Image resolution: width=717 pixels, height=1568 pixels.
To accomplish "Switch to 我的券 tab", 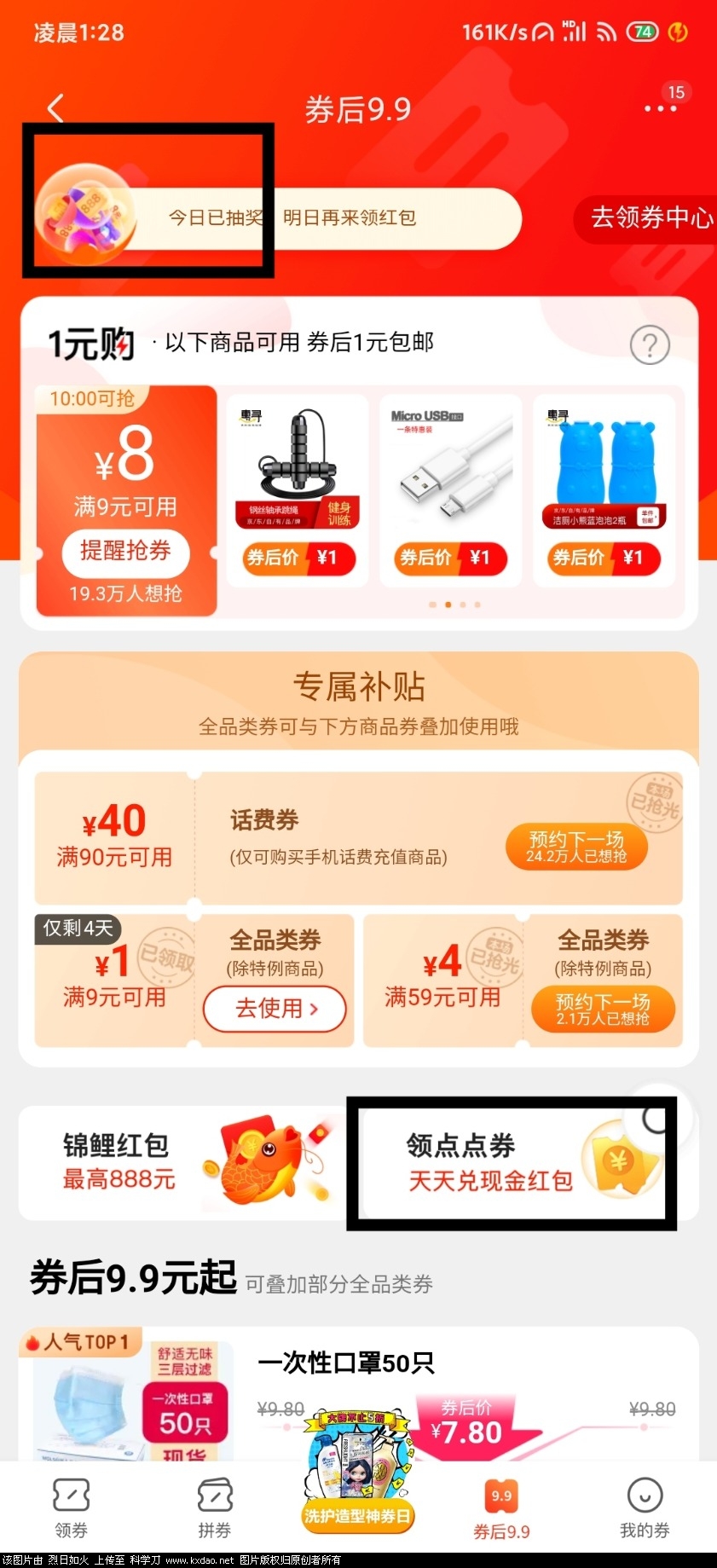I will pyautogui.click(x=645, y=1507).
